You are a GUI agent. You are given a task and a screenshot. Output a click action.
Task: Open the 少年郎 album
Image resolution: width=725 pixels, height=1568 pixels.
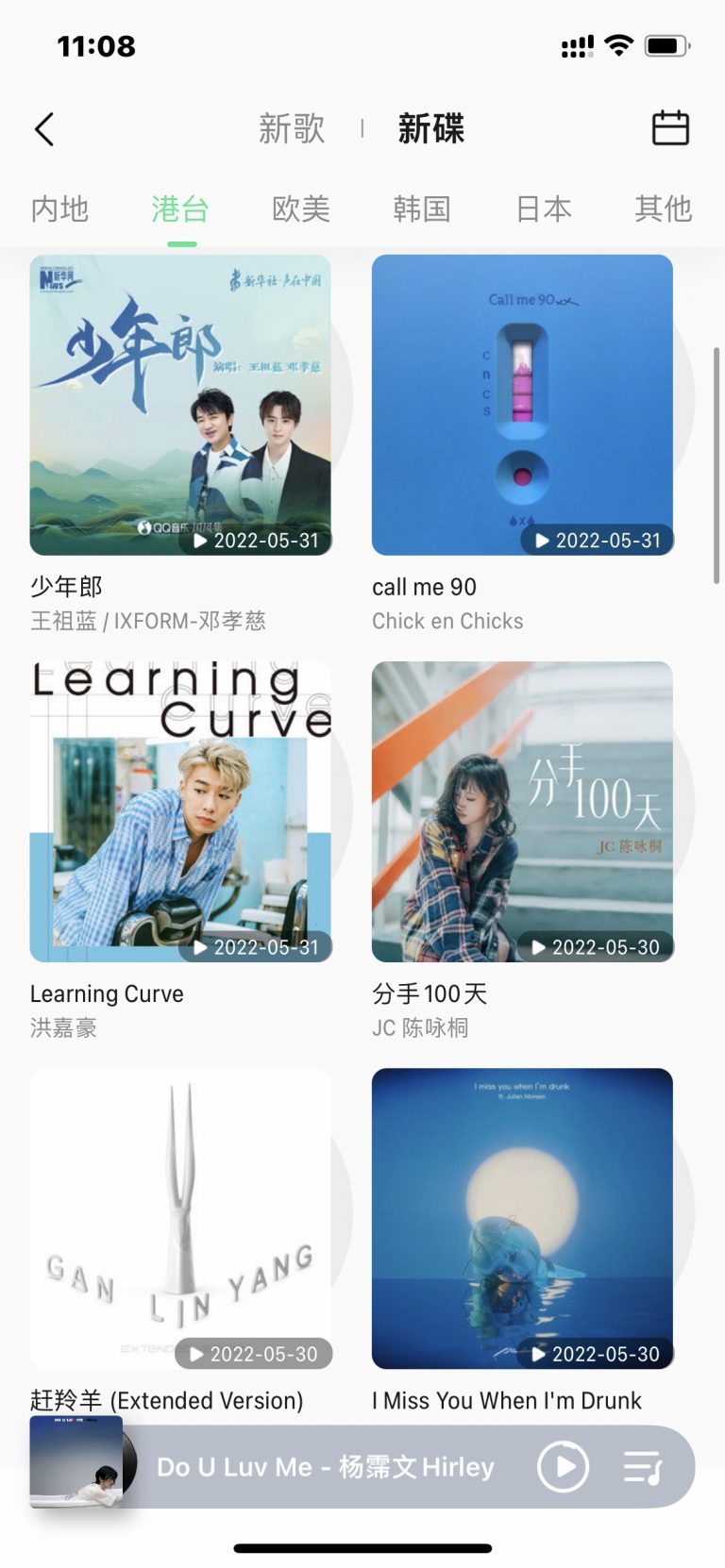[x=180, y=405]
